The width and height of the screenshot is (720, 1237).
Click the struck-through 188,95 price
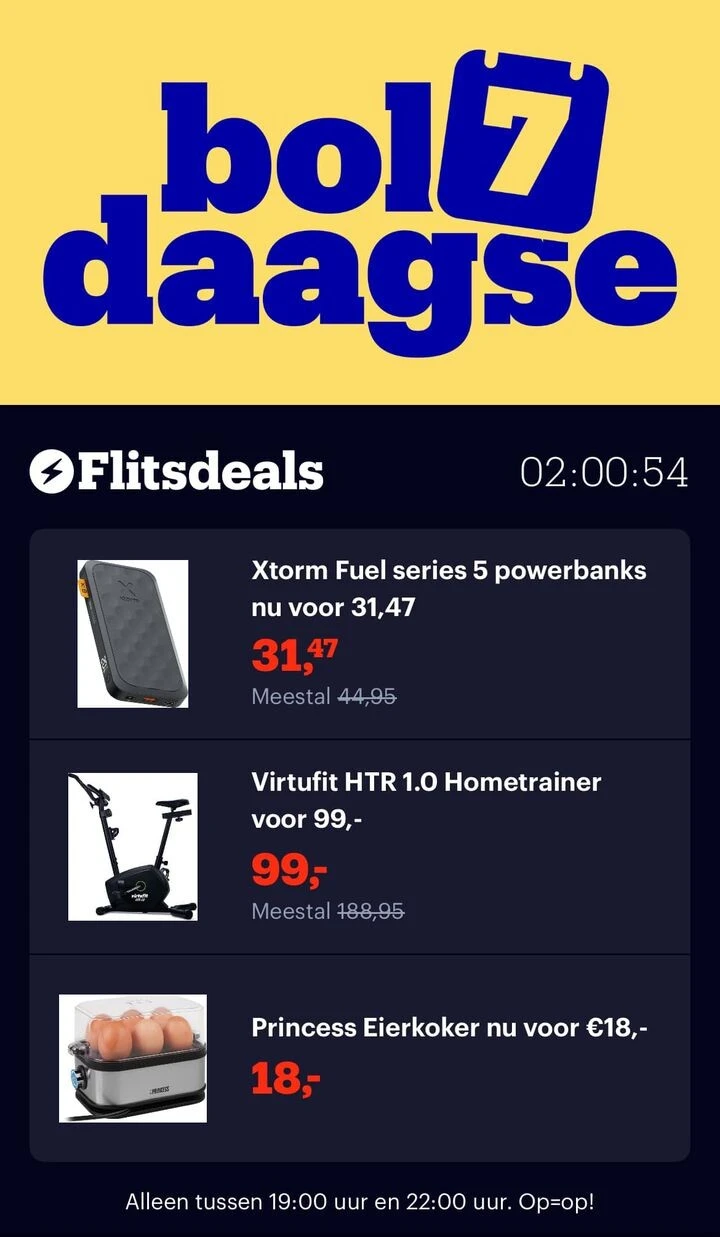coord(369,911)
